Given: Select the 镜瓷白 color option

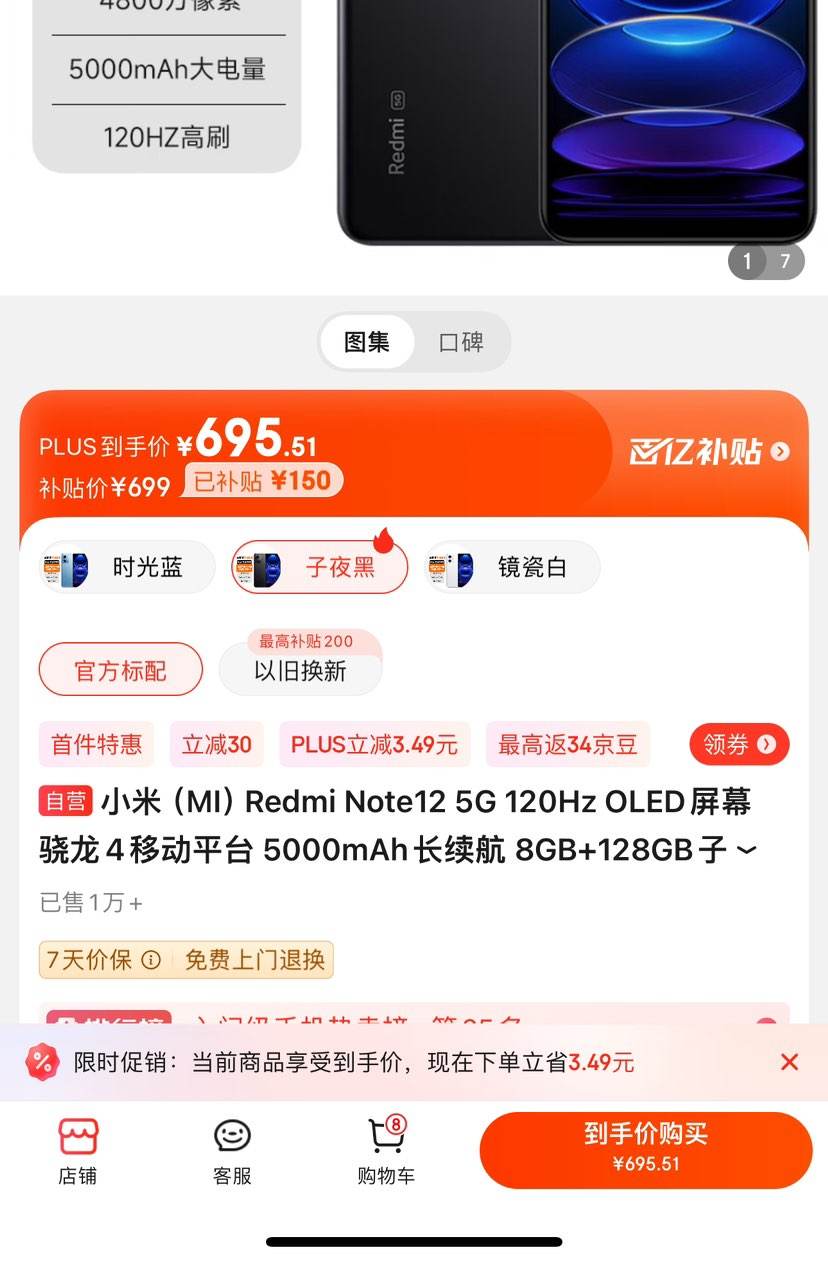Looking at the screenshot, I should (510, 567).
